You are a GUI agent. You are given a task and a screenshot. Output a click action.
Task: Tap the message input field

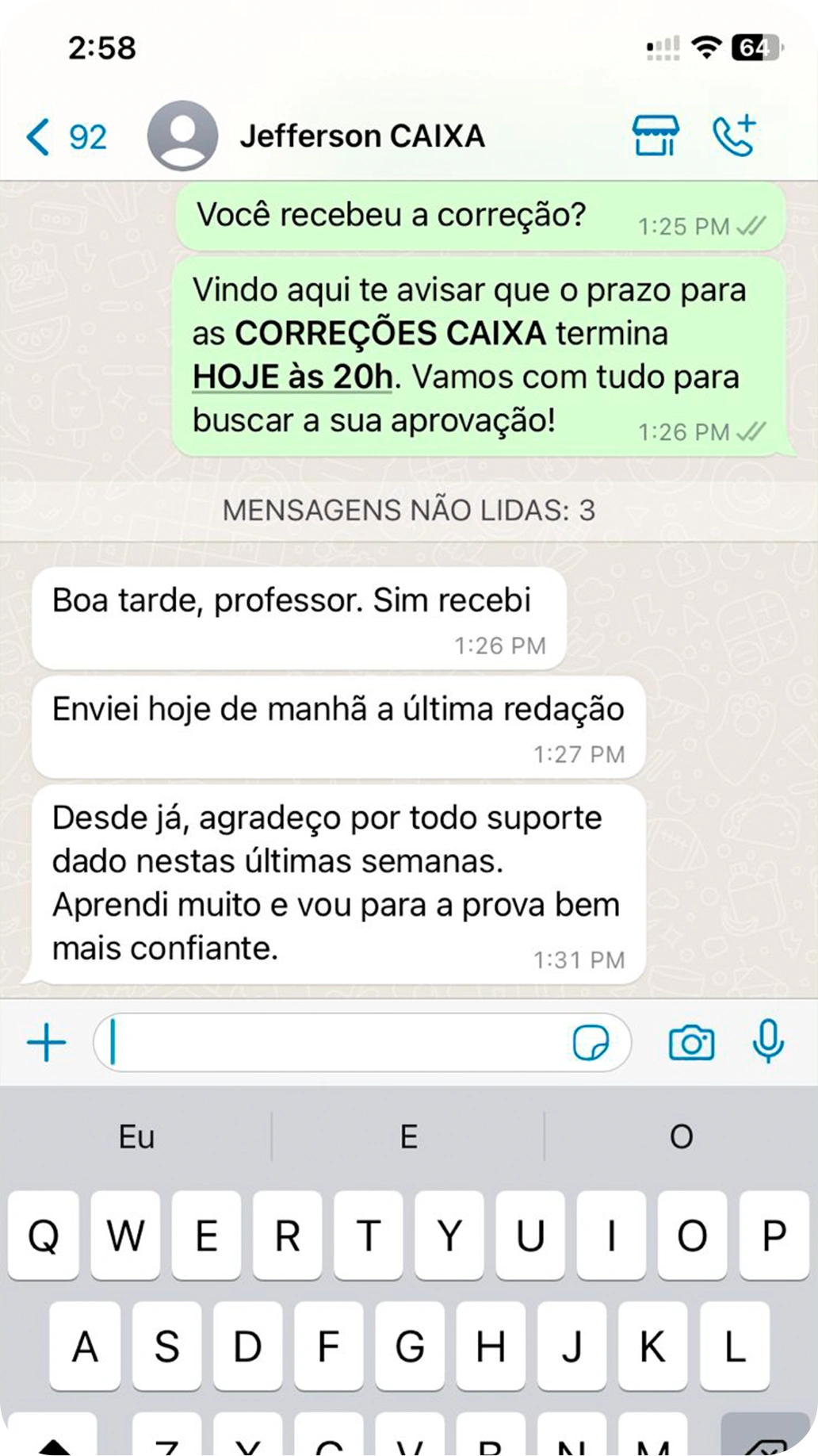pos(333,1042)
